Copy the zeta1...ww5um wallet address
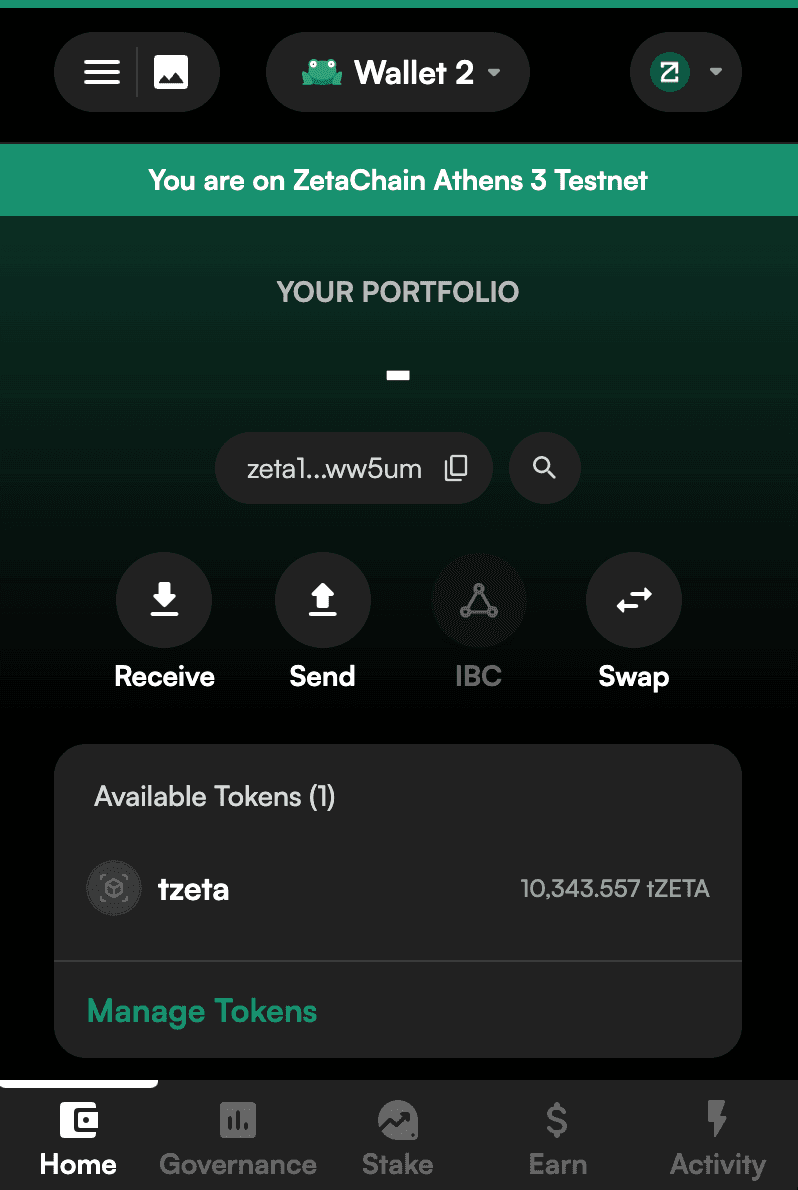Viewport: 798px width, 1190px height. pyautogui.click(x=457, y=468)
